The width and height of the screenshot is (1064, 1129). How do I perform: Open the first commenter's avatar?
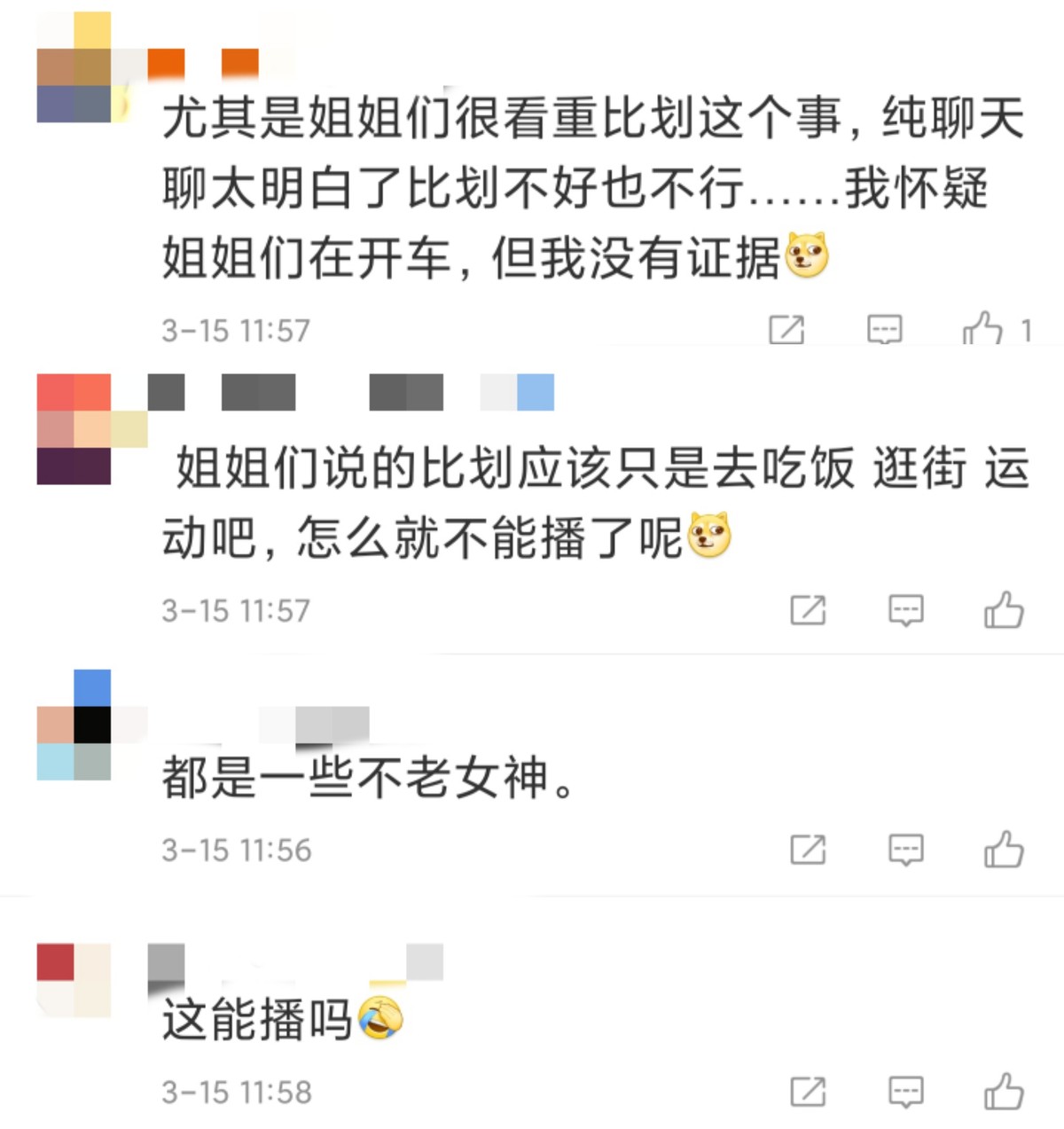click(75, 67)
